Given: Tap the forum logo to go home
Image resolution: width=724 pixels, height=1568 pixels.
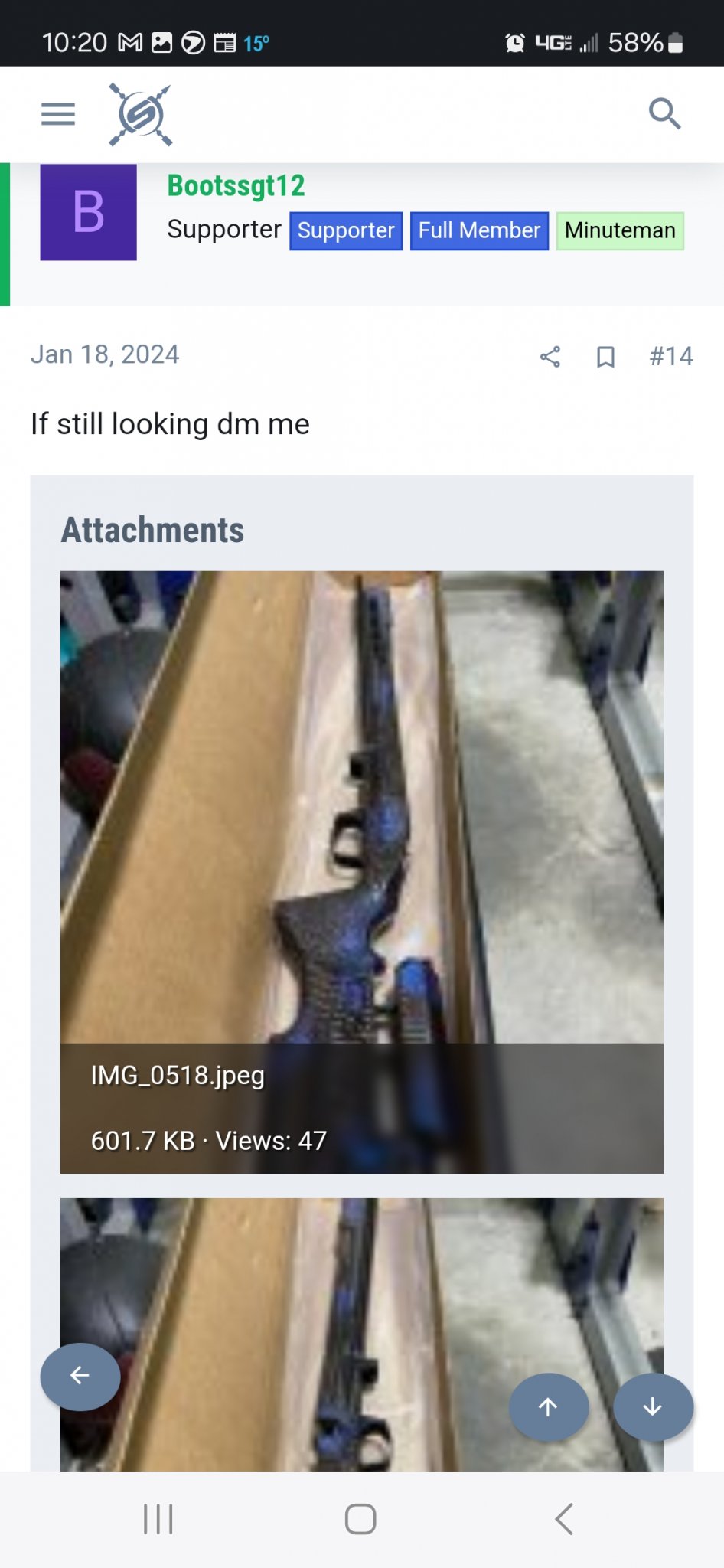Looking at the screenshot, I should (x=141, y=114).
